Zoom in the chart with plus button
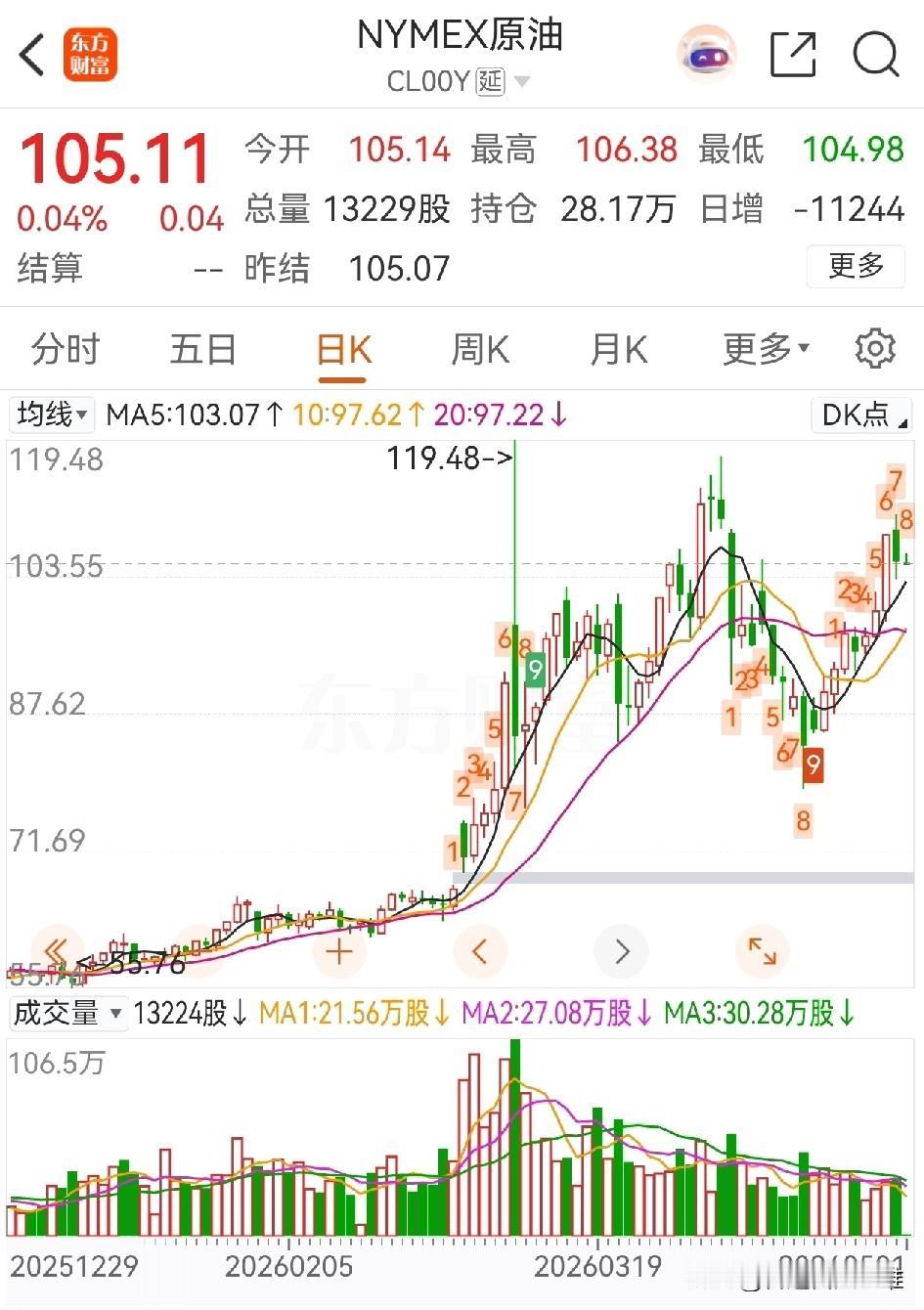The image size is (924, 1310). click(339, 950)
